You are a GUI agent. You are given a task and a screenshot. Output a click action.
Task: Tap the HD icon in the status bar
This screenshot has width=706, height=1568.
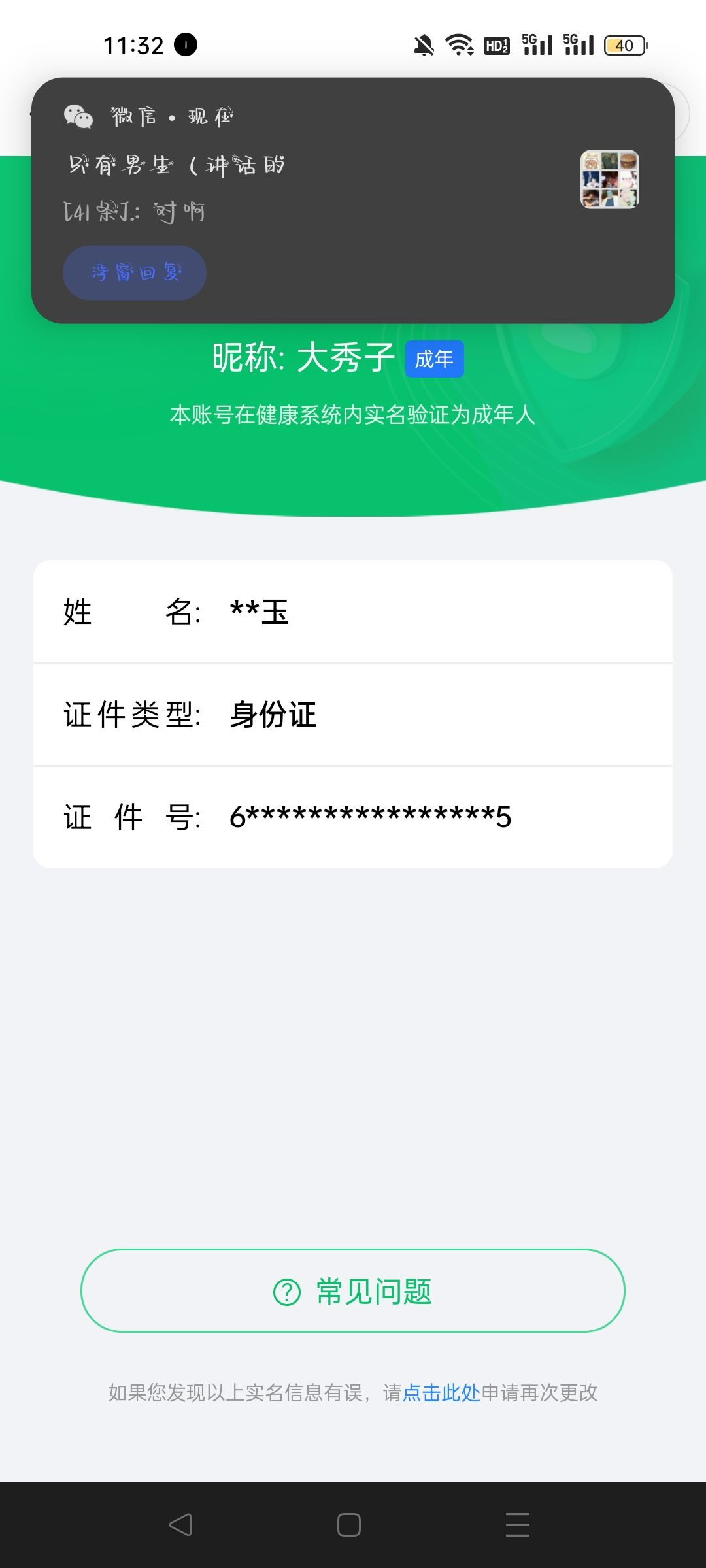pos(496,44)
